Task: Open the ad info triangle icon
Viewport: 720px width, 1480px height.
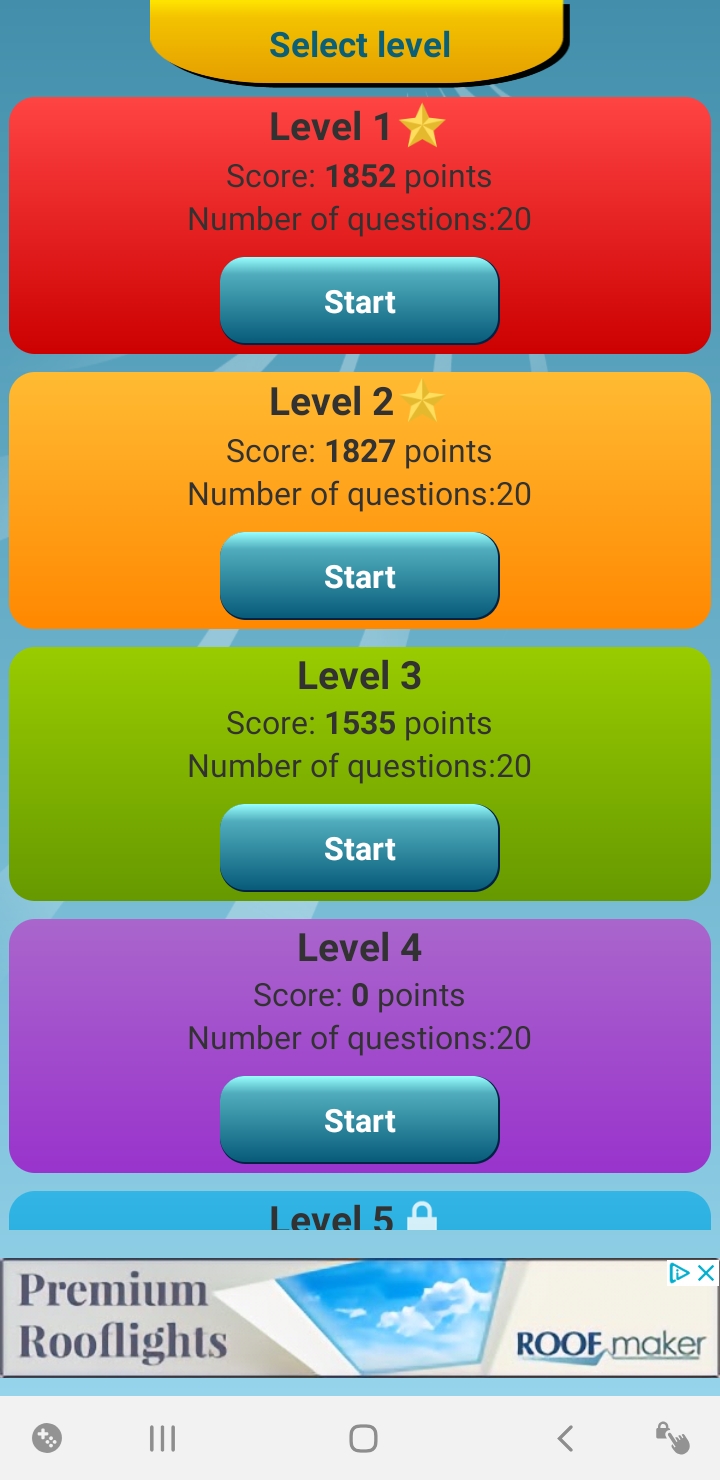Action: click(681, 1273)
